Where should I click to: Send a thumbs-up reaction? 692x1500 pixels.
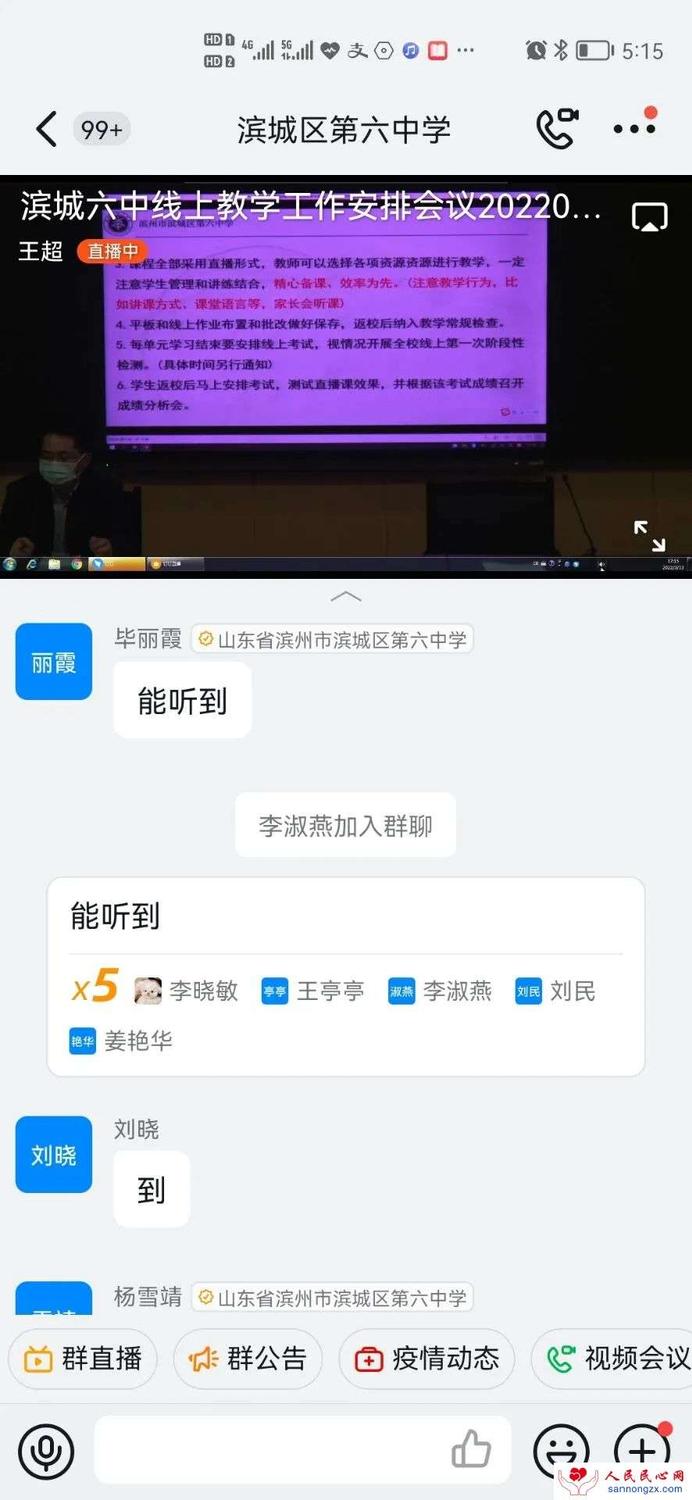(x=471, y=1449)
